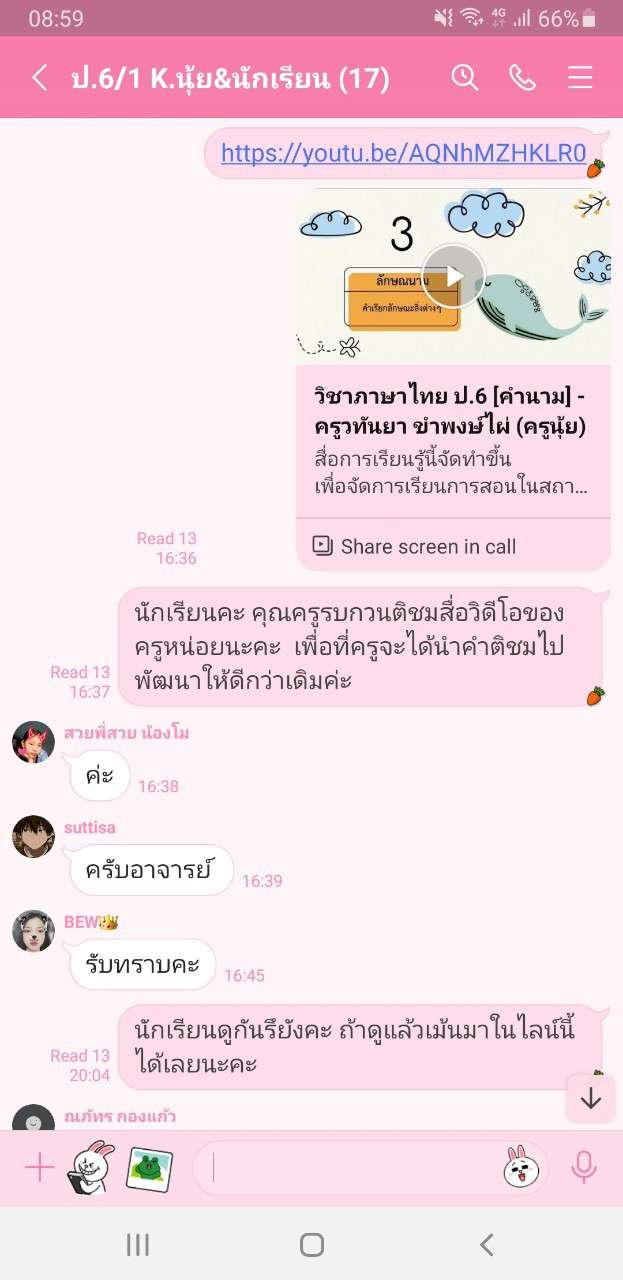Open BEW's profile picture
Screen dimensions: 623x1280
pyautogui.click(x=33, y=931)
